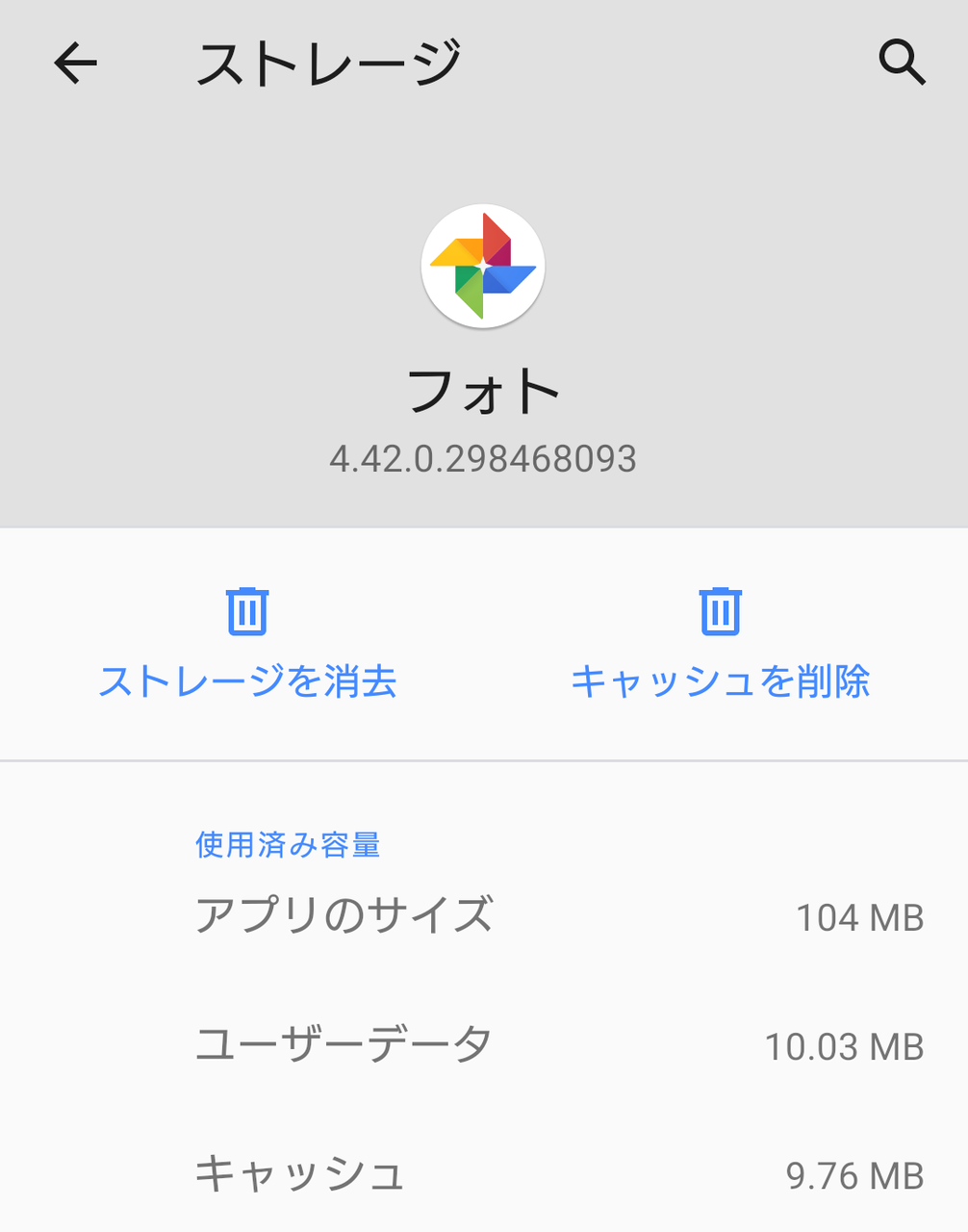968x1232 pixels.
Task: Tap キャッシュを削除 to clear cache
Action: click(720, 644)
